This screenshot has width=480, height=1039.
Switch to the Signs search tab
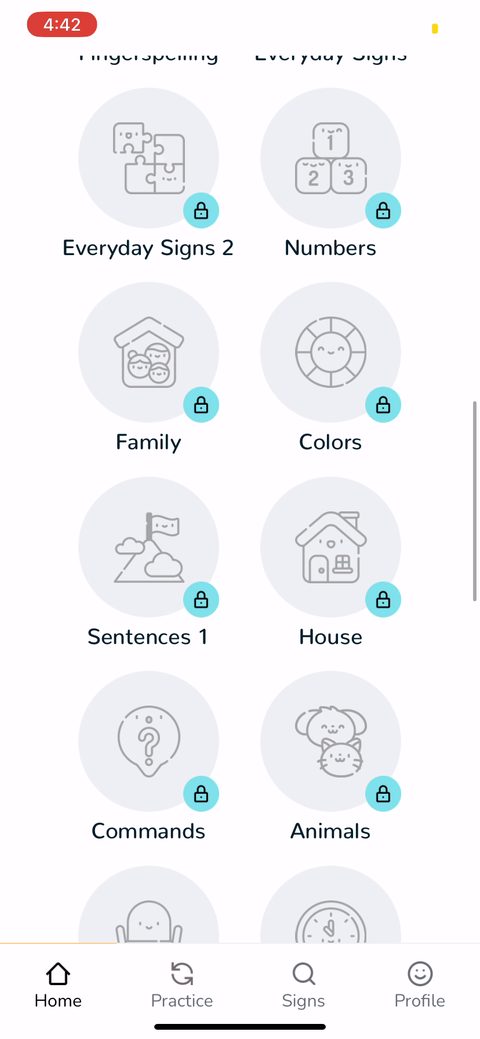pyautogui.click(x=304, y=985)
